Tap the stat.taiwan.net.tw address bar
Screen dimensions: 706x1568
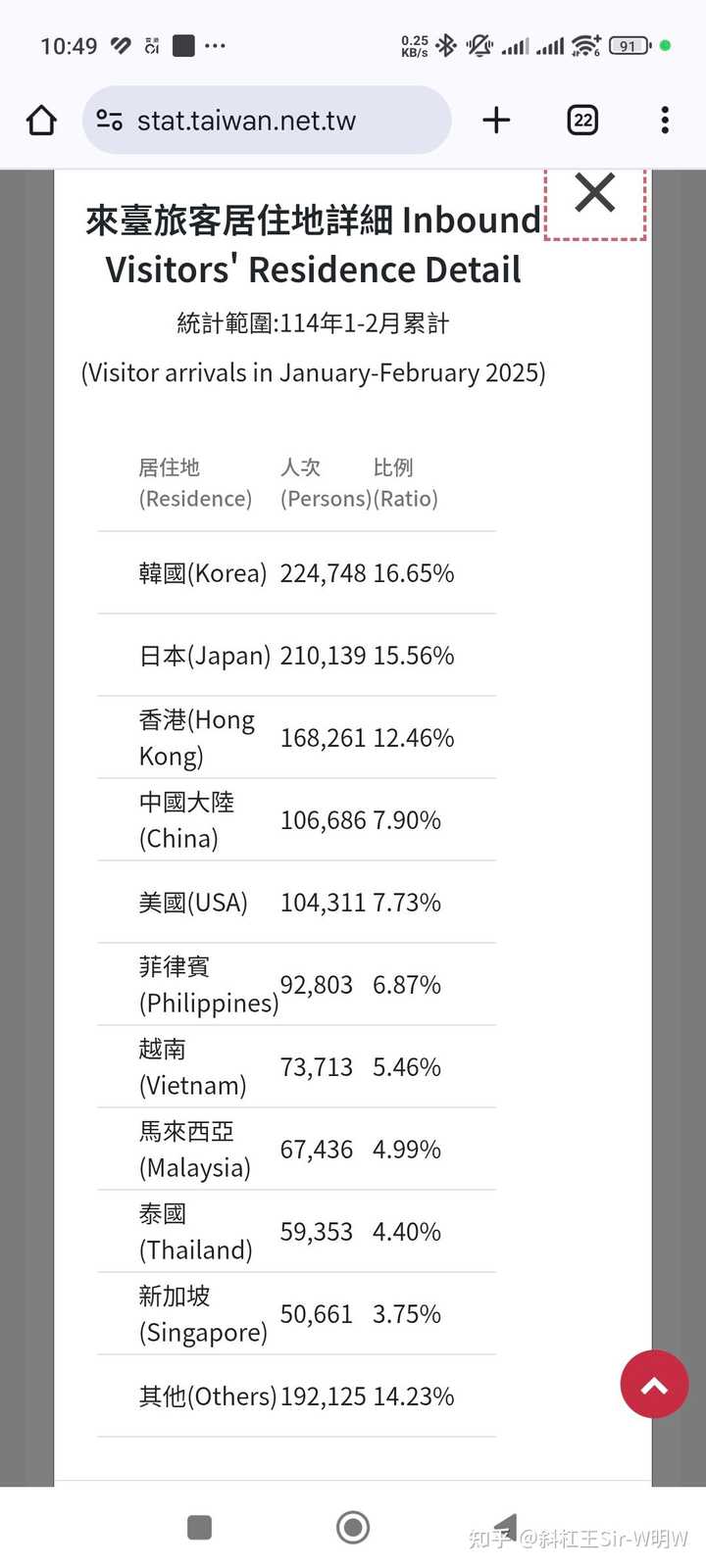pos(267,120)
